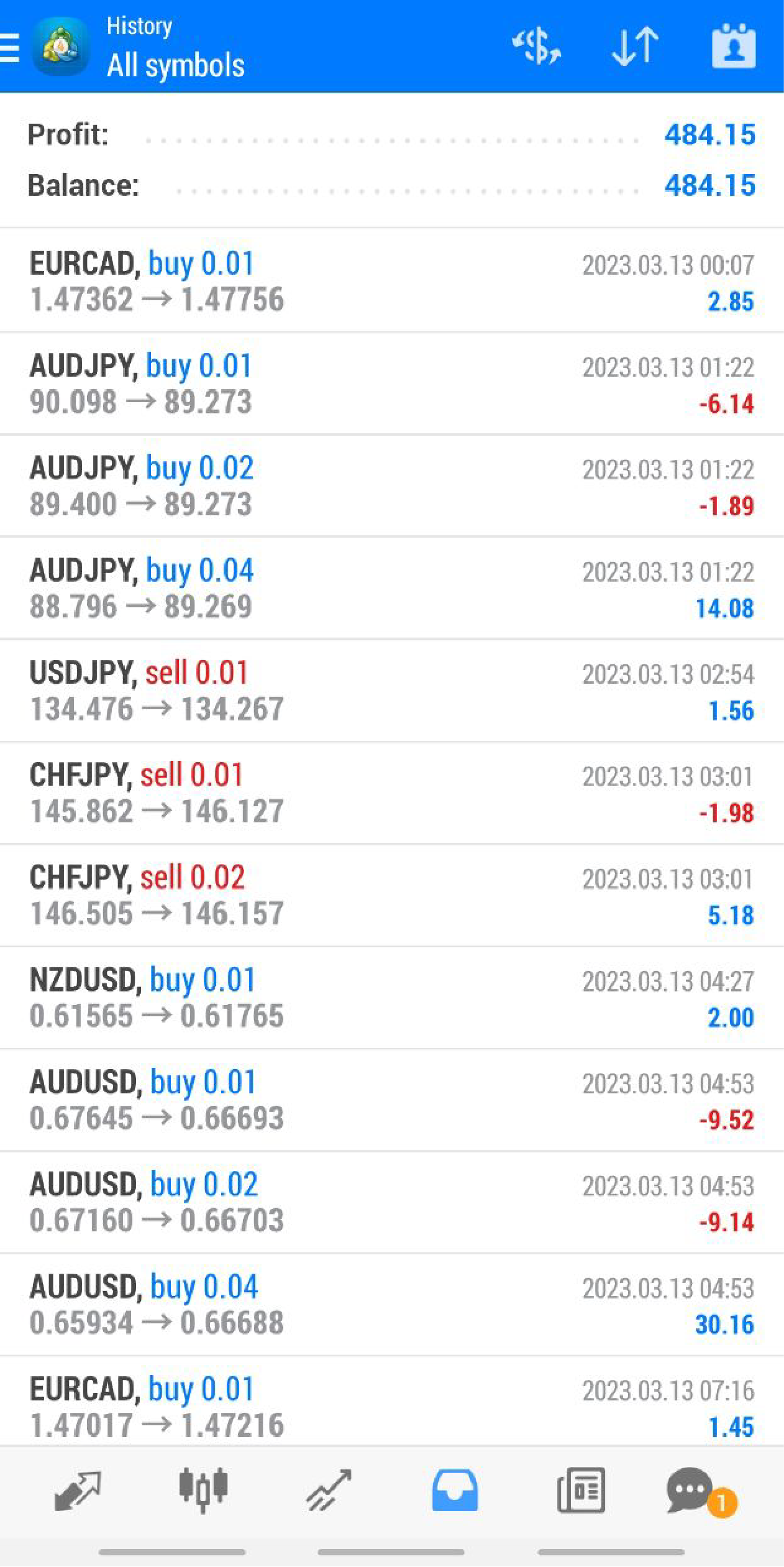Image resolution: width=784 pixels, height=1567 pixels.
Task: Tap the sort arrows icon
Action: (635, 47)
